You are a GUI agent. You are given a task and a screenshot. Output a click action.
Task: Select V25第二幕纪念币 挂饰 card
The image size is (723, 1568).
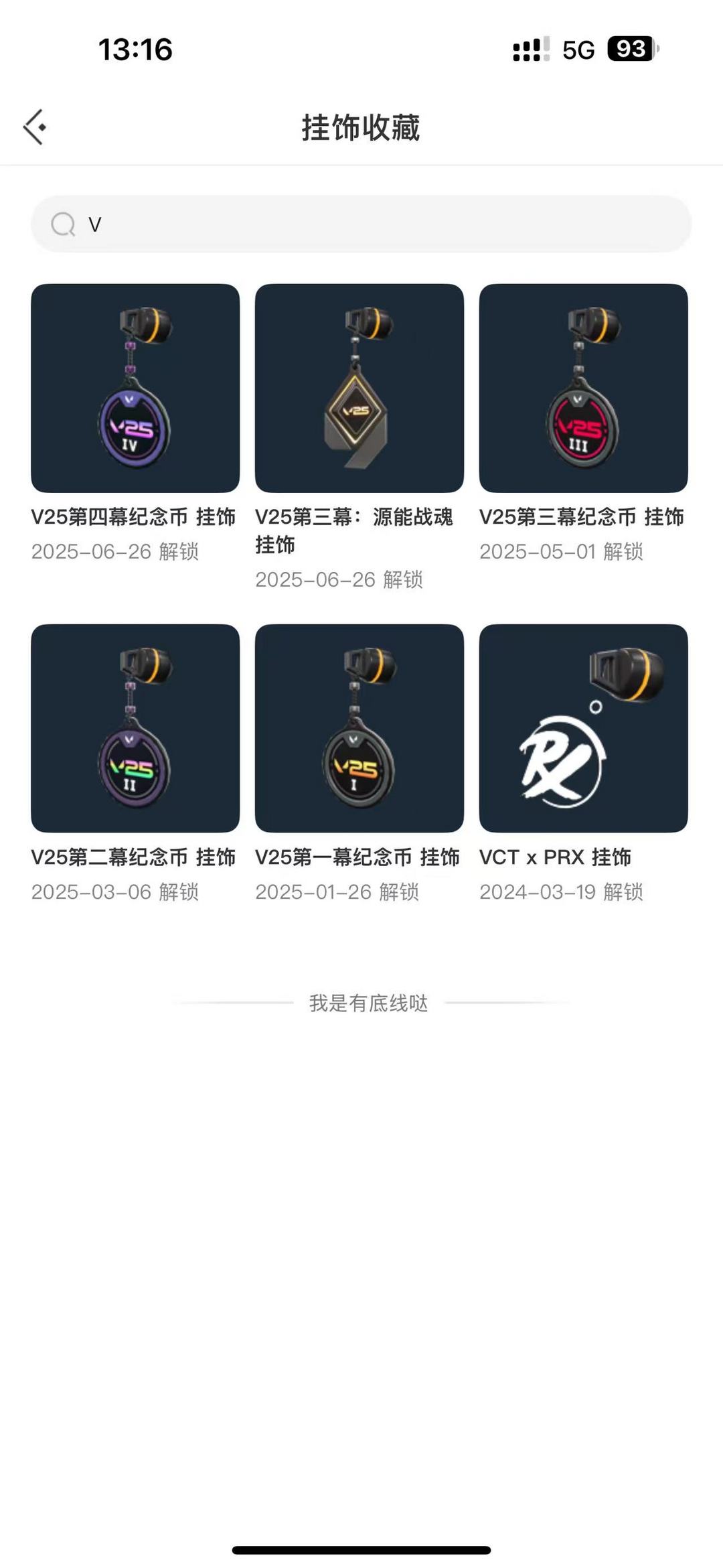pos(135,729)
